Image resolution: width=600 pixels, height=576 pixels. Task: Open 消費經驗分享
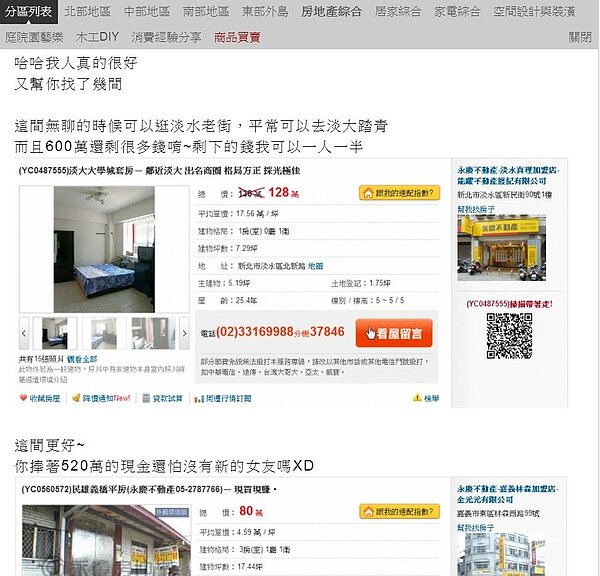(x=166, y=37)
